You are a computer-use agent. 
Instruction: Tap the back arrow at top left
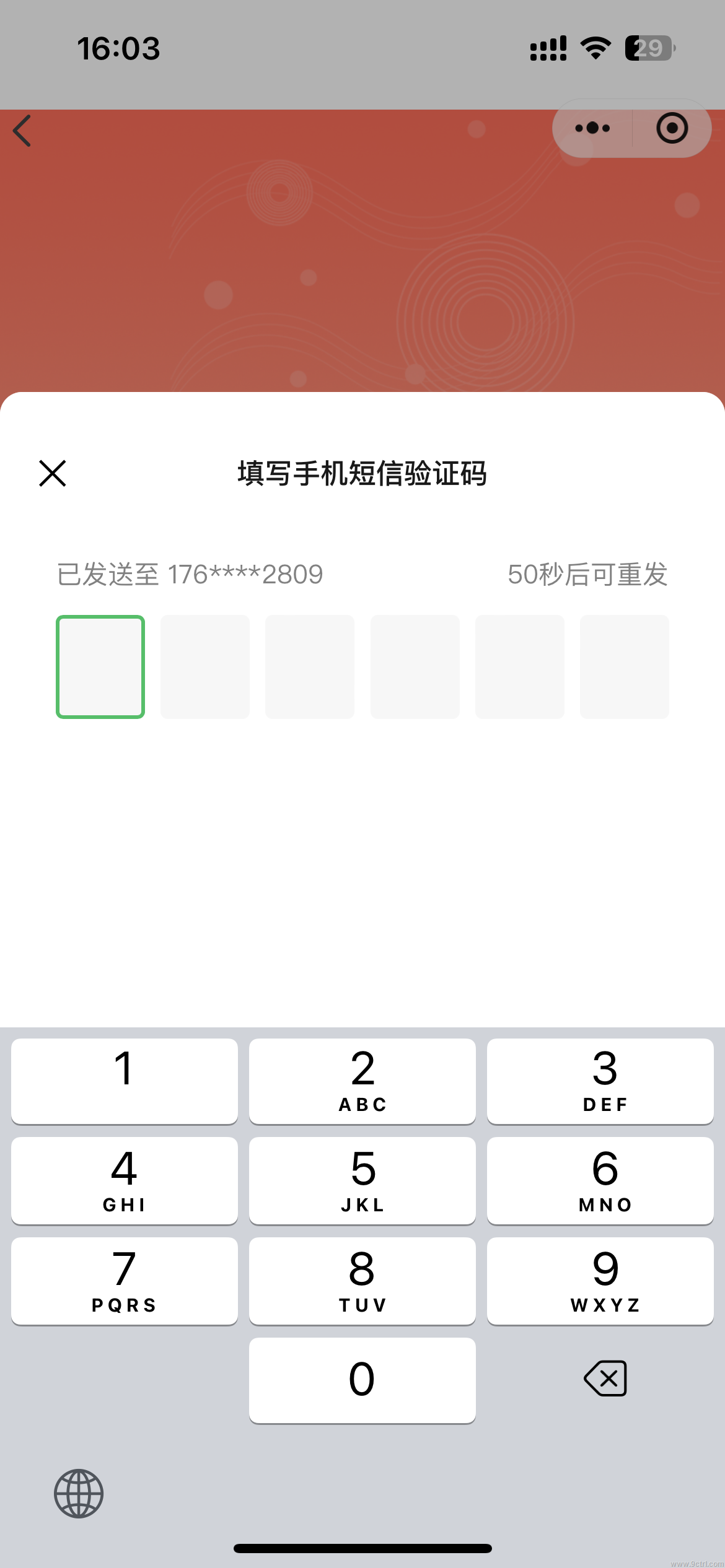pos(23,131)
